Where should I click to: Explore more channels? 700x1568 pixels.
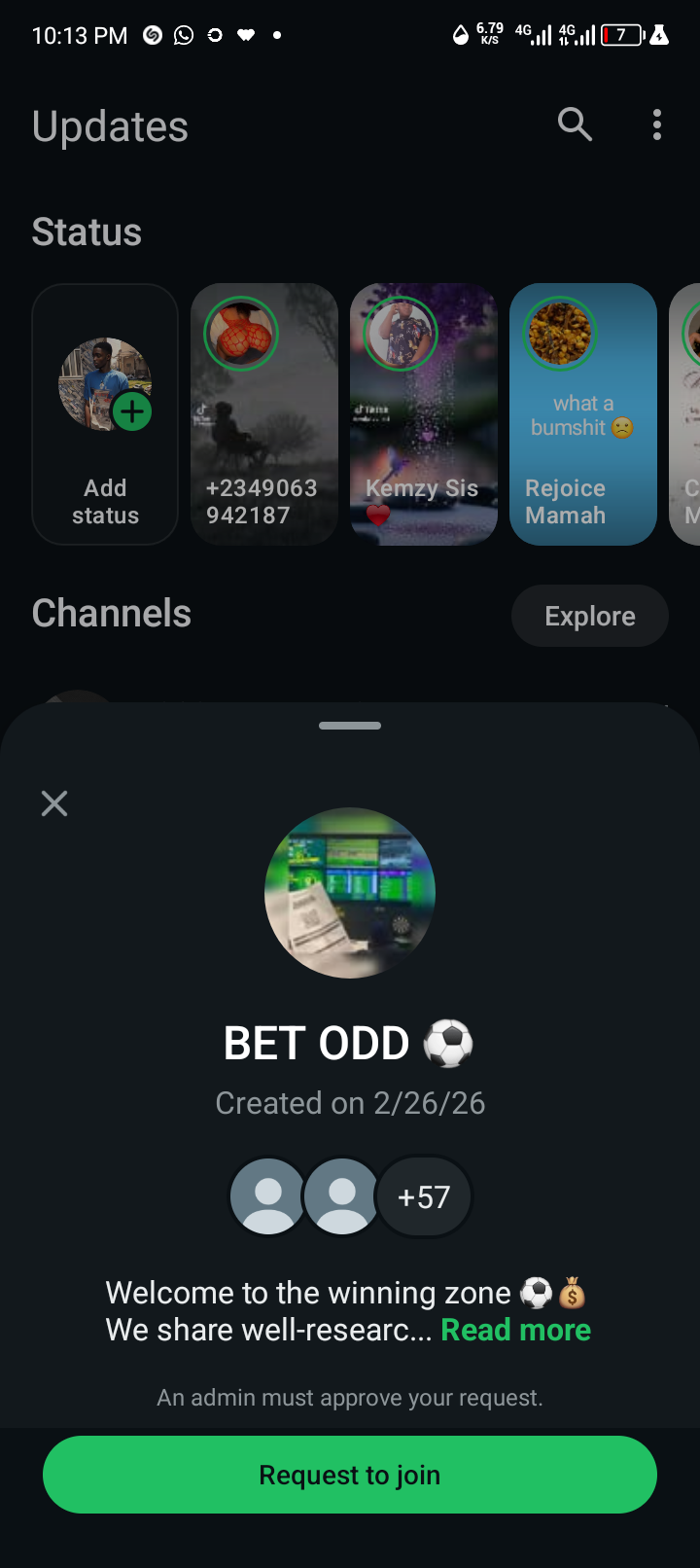(589, 616)
